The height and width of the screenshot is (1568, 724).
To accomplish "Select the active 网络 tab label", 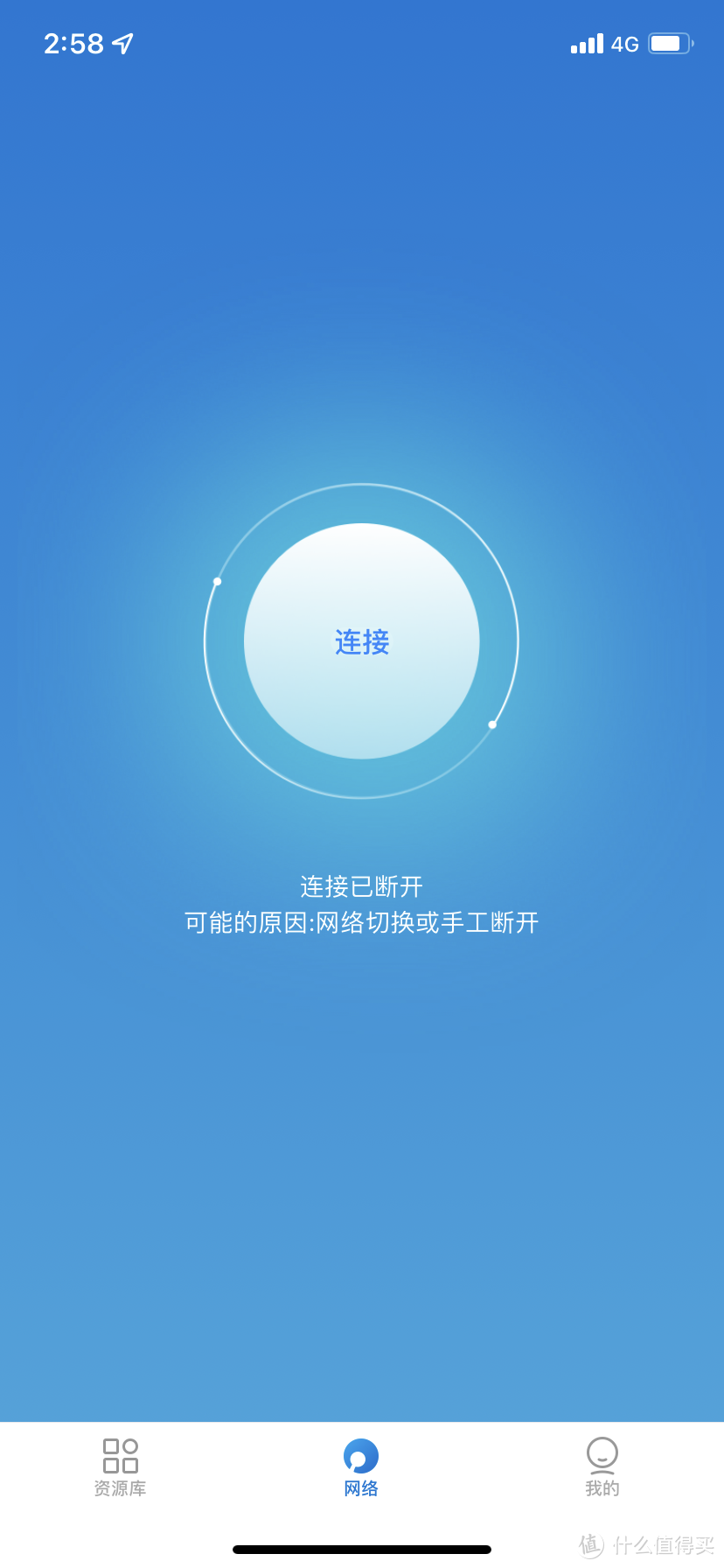I will (360, 1488).
